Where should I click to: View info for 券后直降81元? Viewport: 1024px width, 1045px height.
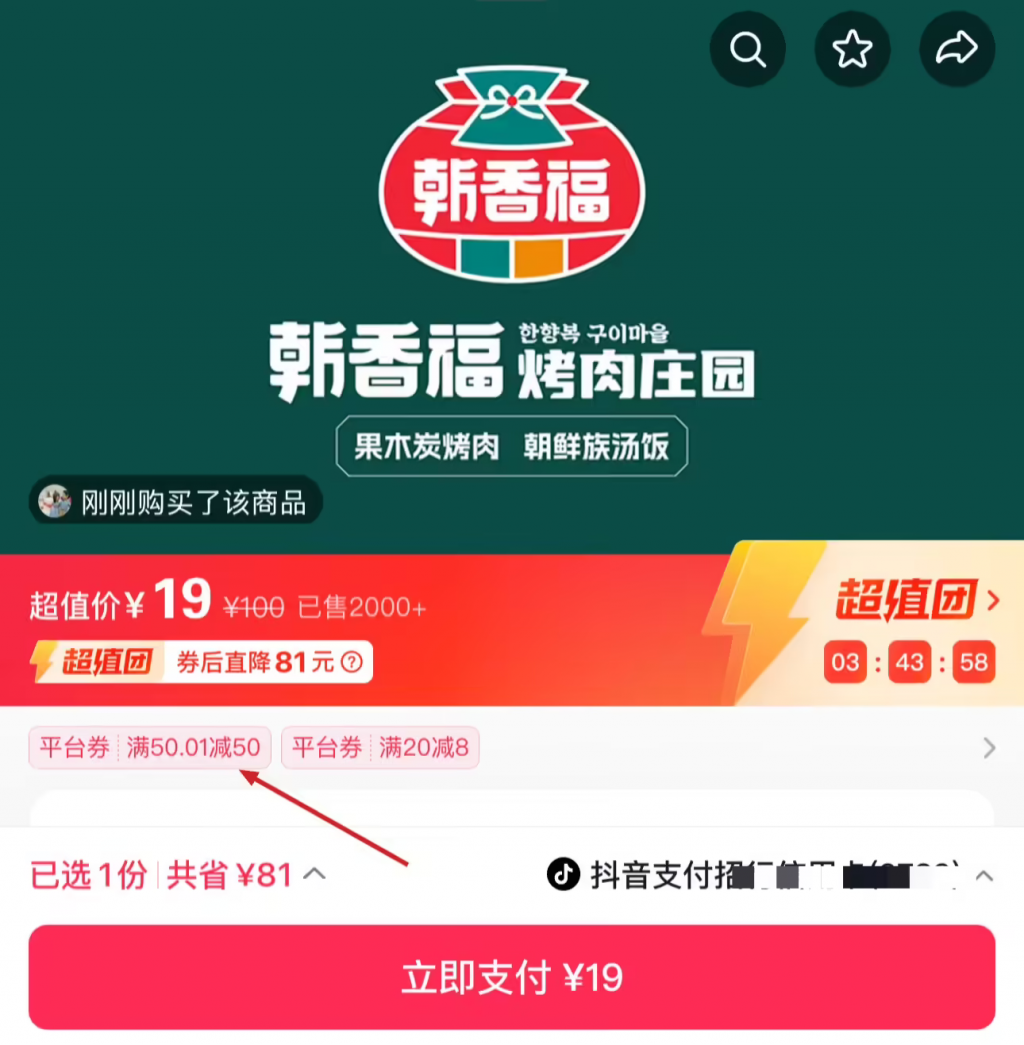(x=351, y=662)
